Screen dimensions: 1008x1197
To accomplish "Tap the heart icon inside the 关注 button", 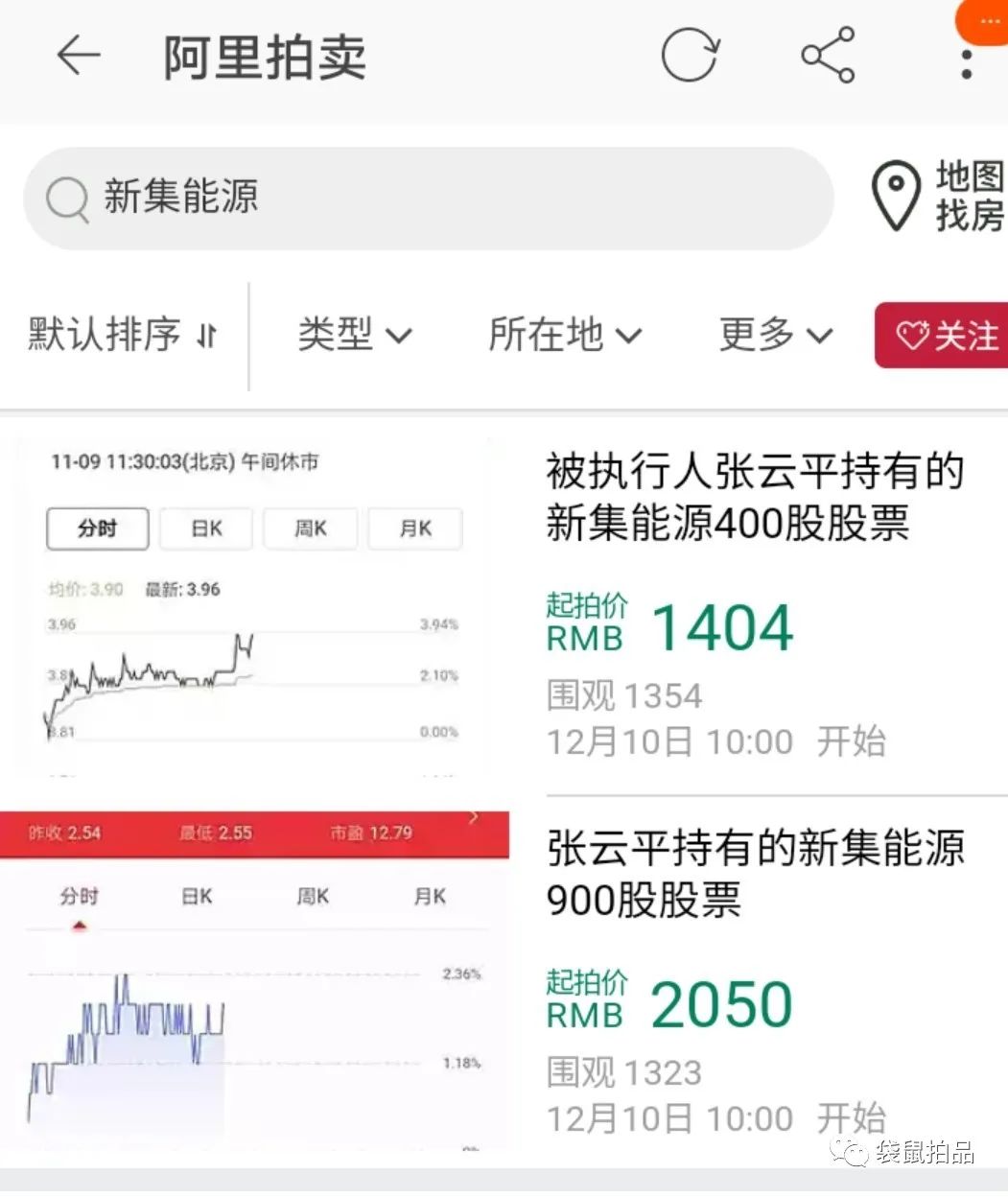I will tap(914, 336).
